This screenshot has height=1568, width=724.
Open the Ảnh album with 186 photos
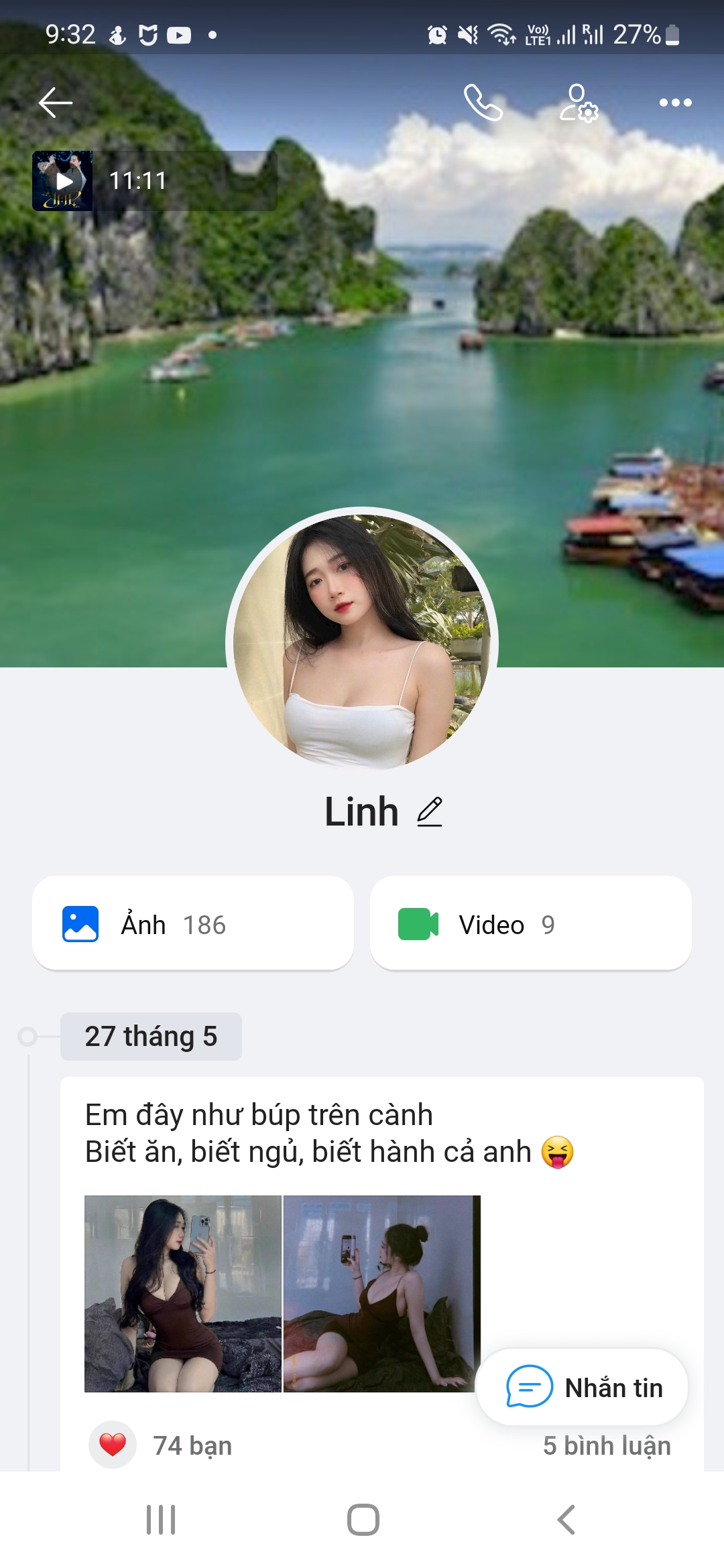point(193,924)
